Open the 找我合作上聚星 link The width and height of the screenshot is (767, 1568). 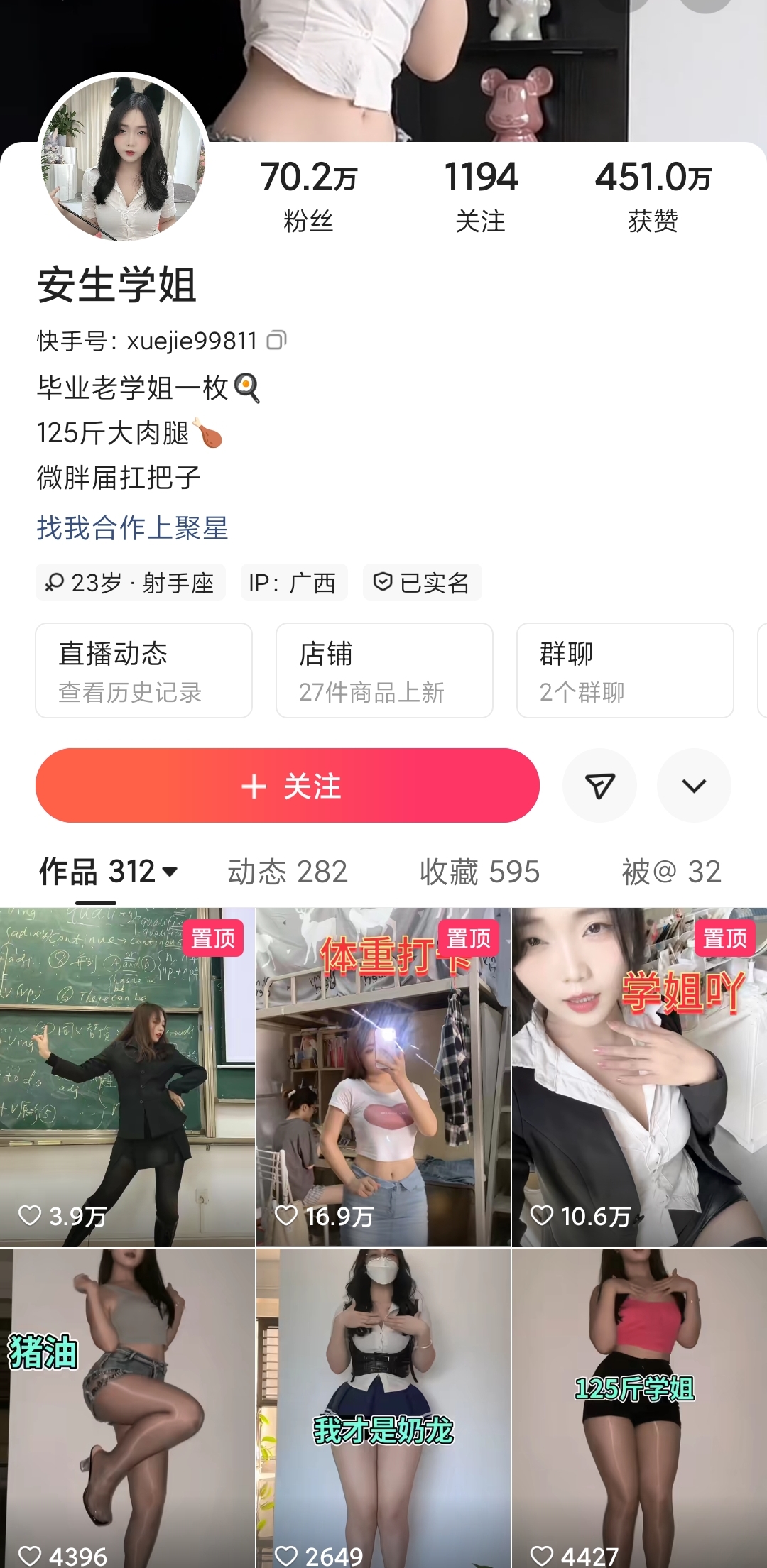133,528
